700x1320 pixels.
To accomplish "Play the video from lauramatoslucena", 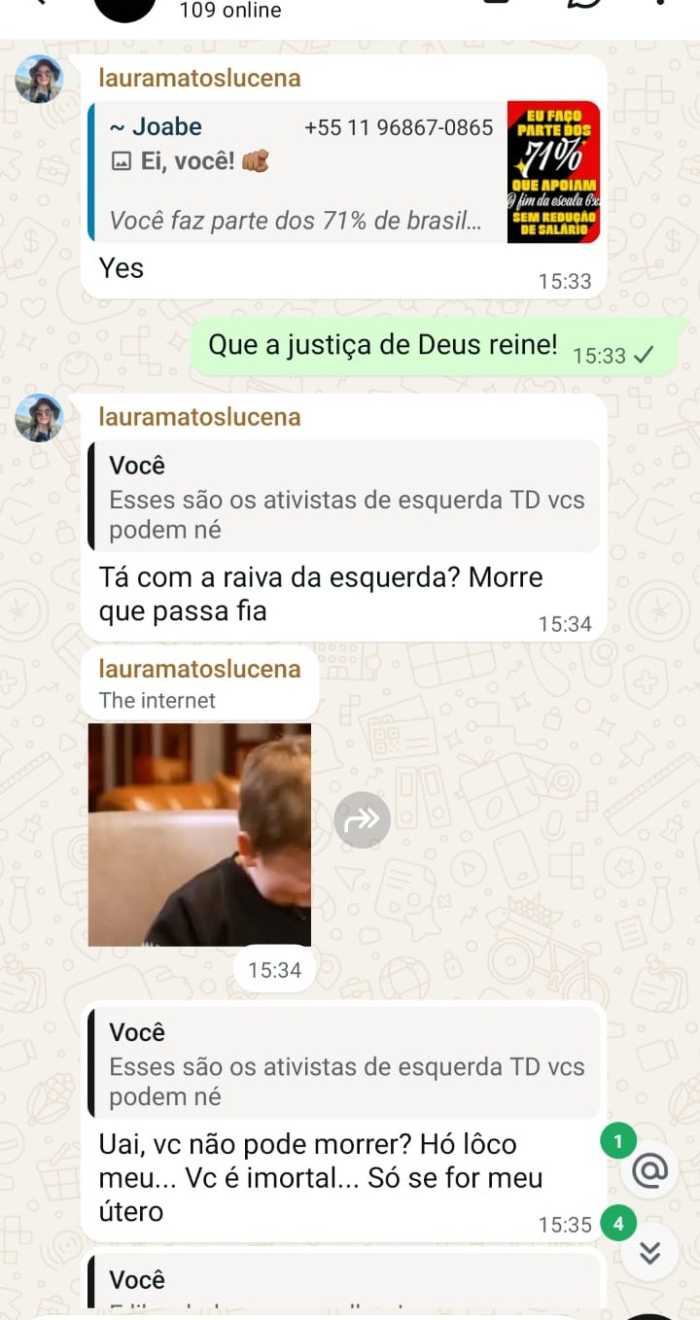I will pos(199,835).
